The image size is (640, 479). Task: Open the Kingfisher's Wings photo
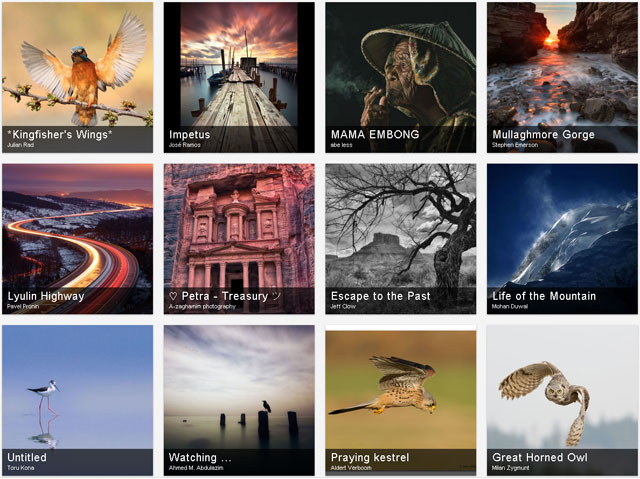(77, 70)
